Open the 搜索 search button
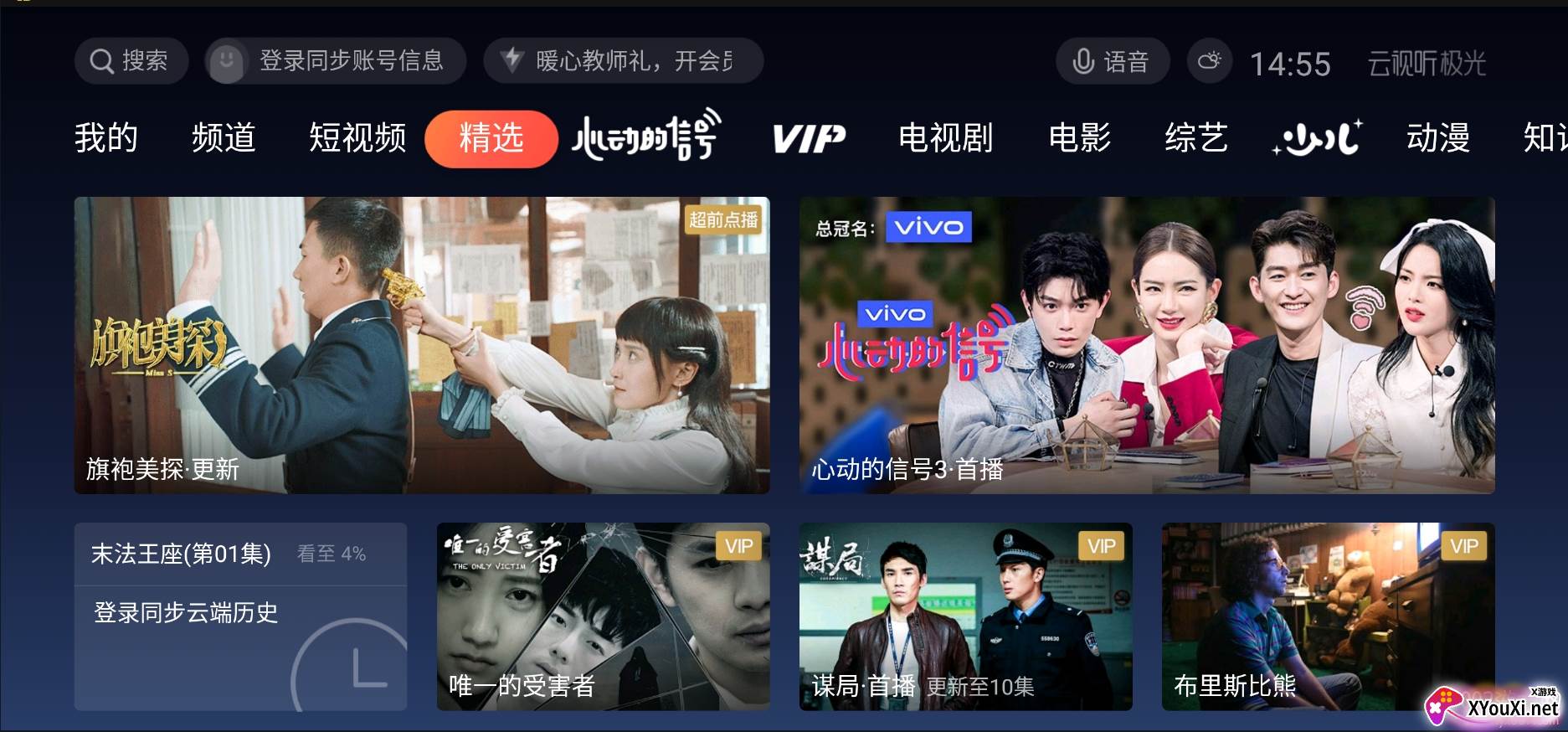This screenshot has width=1568, height=732. [x=131, y=61]
